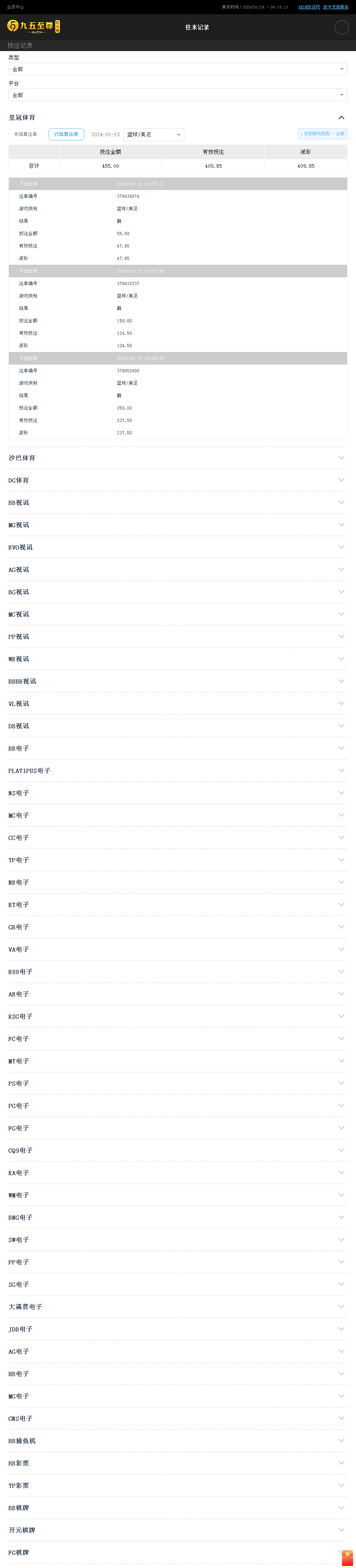Image resolution: width=356 pixels, height=1568 pixels.
Task: Expand the 开元棋牌 section
Action: (178, 1530)
